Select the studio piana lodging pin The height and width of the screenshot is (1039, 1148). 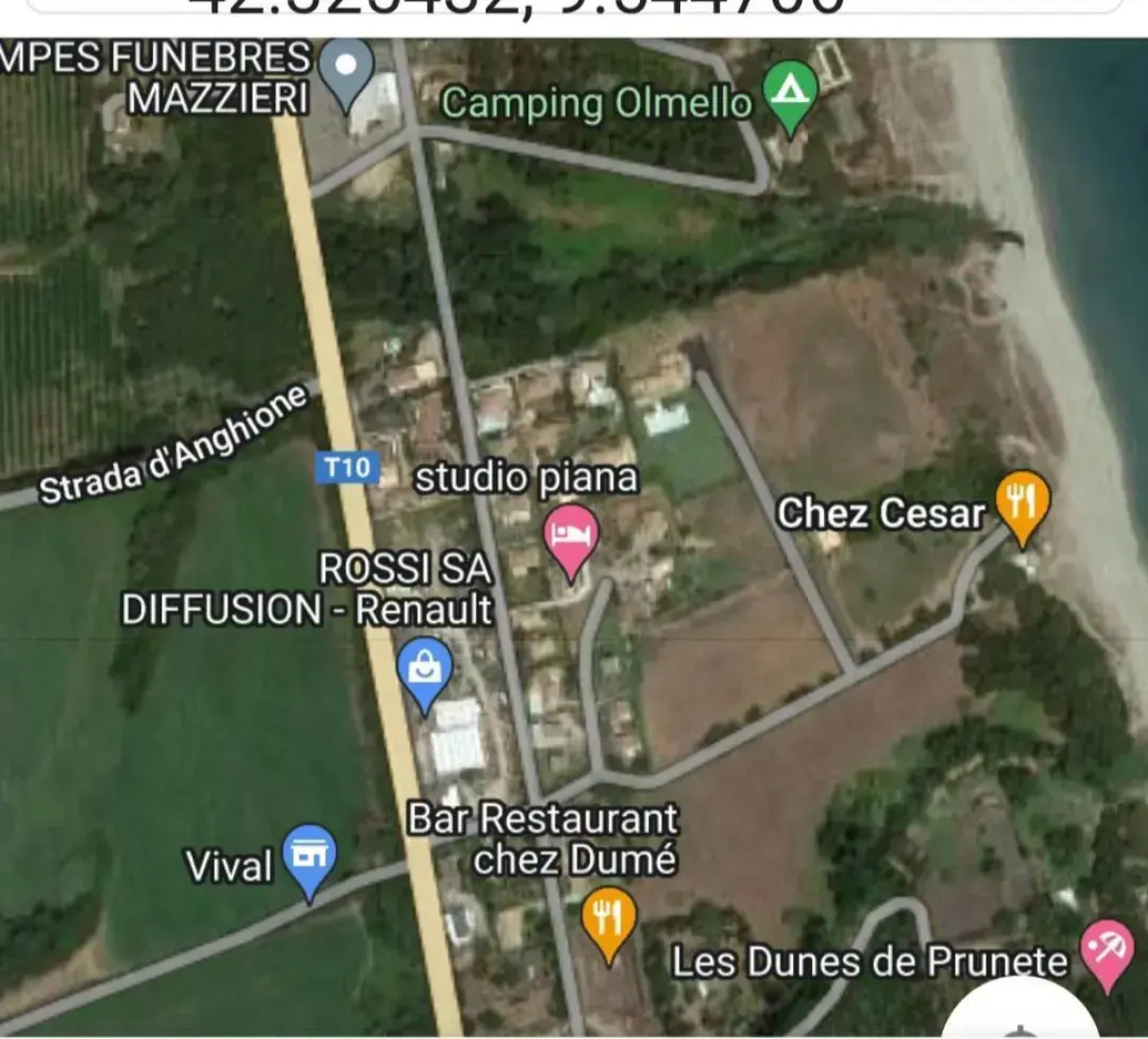point(571,537)
